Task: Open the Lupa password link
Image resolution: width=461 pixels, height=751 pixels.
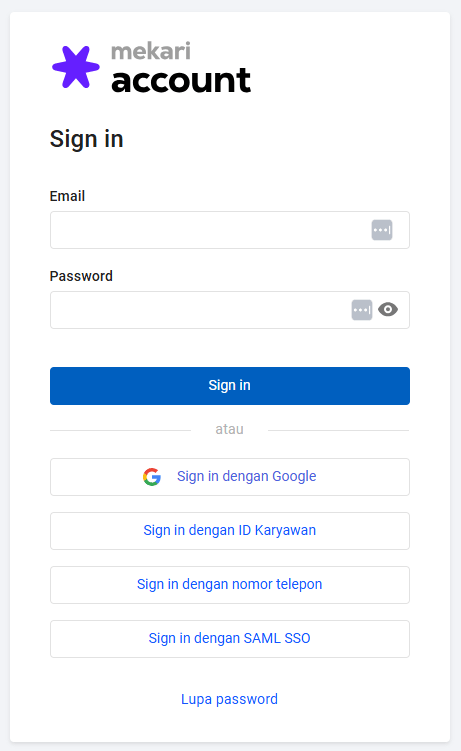Action: pyautogui.click(x=229, y=699)
